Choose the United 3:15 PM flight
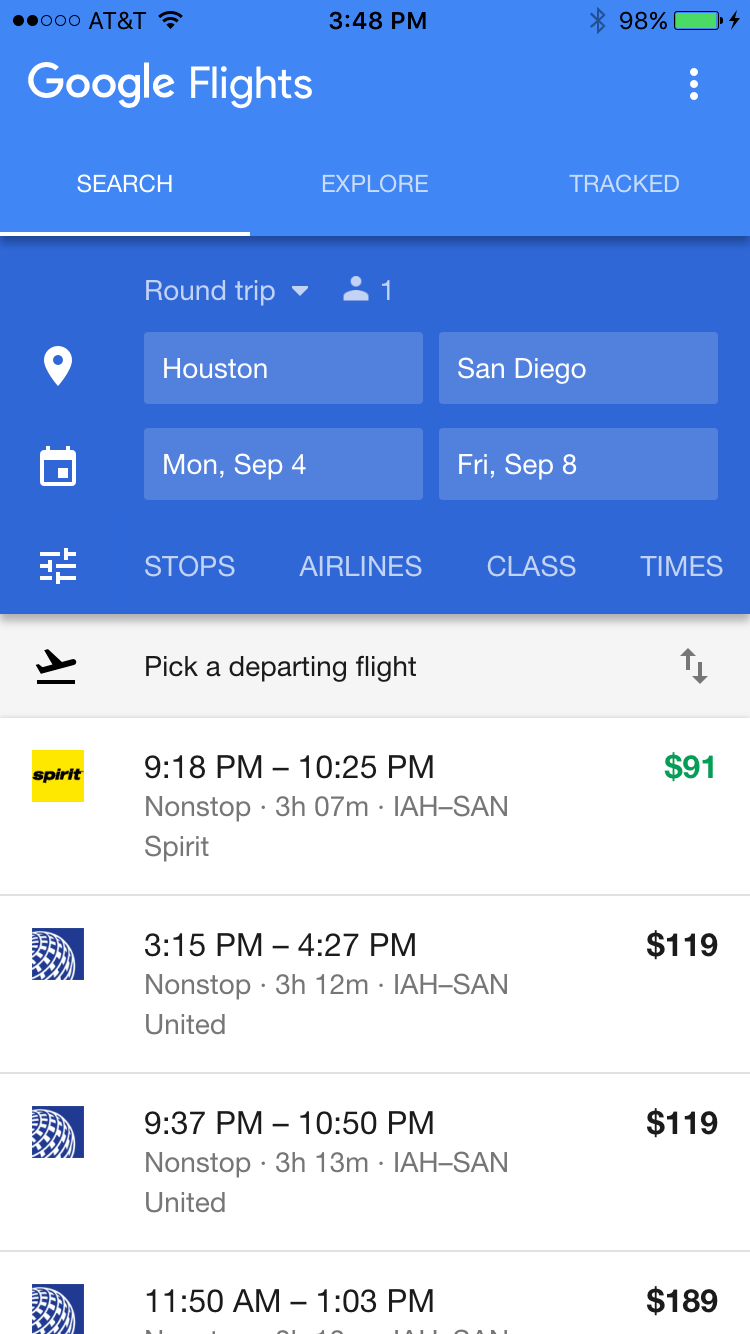The width and height of the screenshot is (750, 1334). (x=375, y=984)
